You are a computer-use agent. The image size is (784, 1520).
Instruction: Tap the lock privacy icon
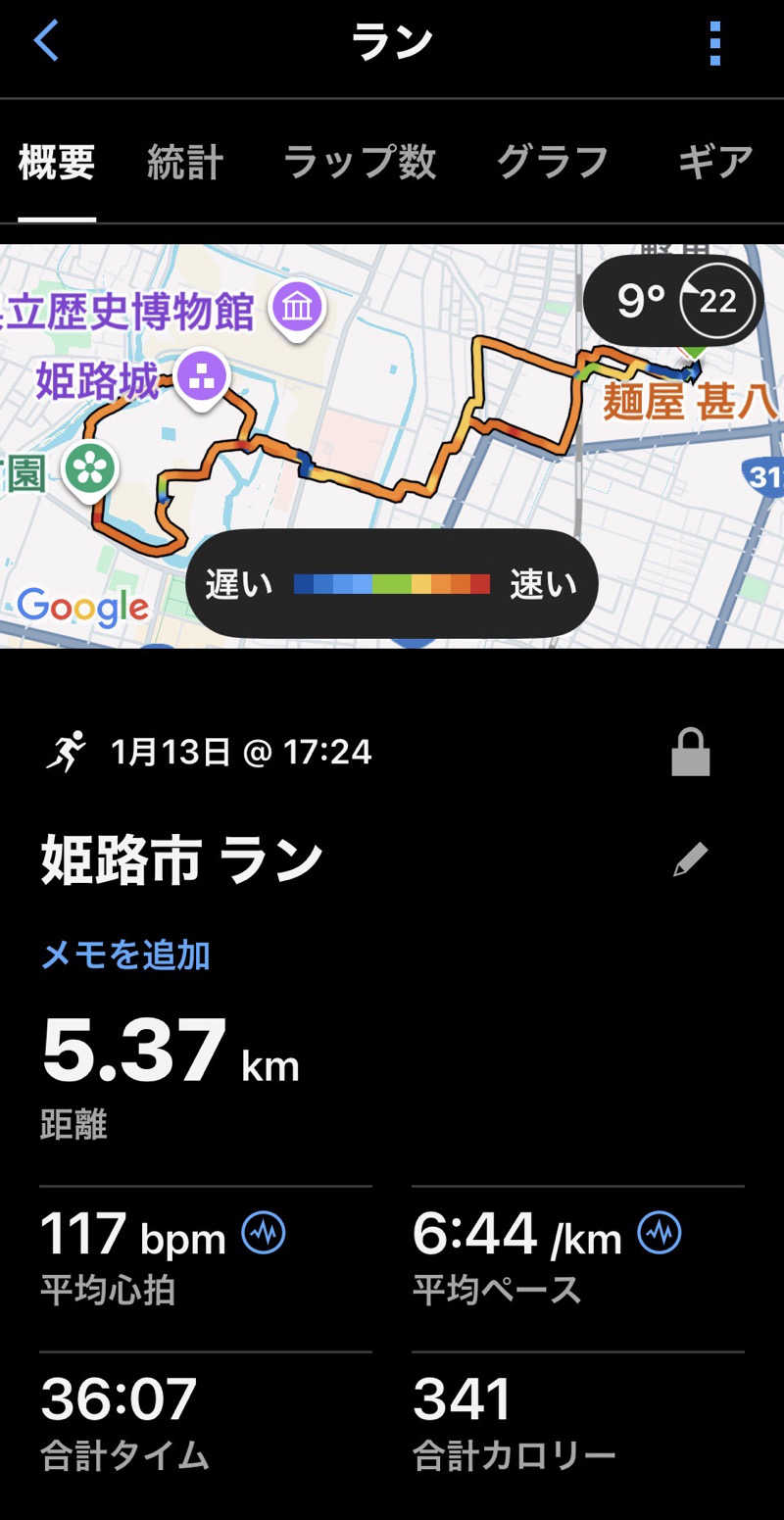(690, 753)
